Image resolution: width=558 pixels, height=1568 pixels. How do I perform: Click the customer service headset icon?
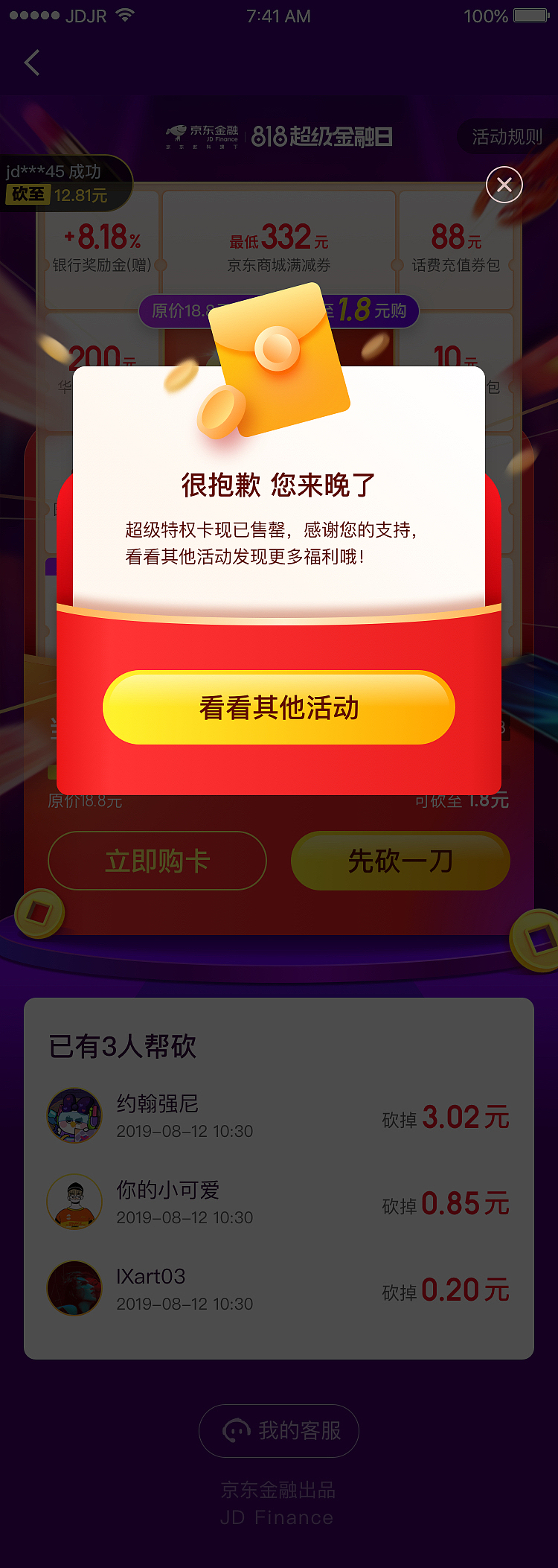coord(237,1430)
